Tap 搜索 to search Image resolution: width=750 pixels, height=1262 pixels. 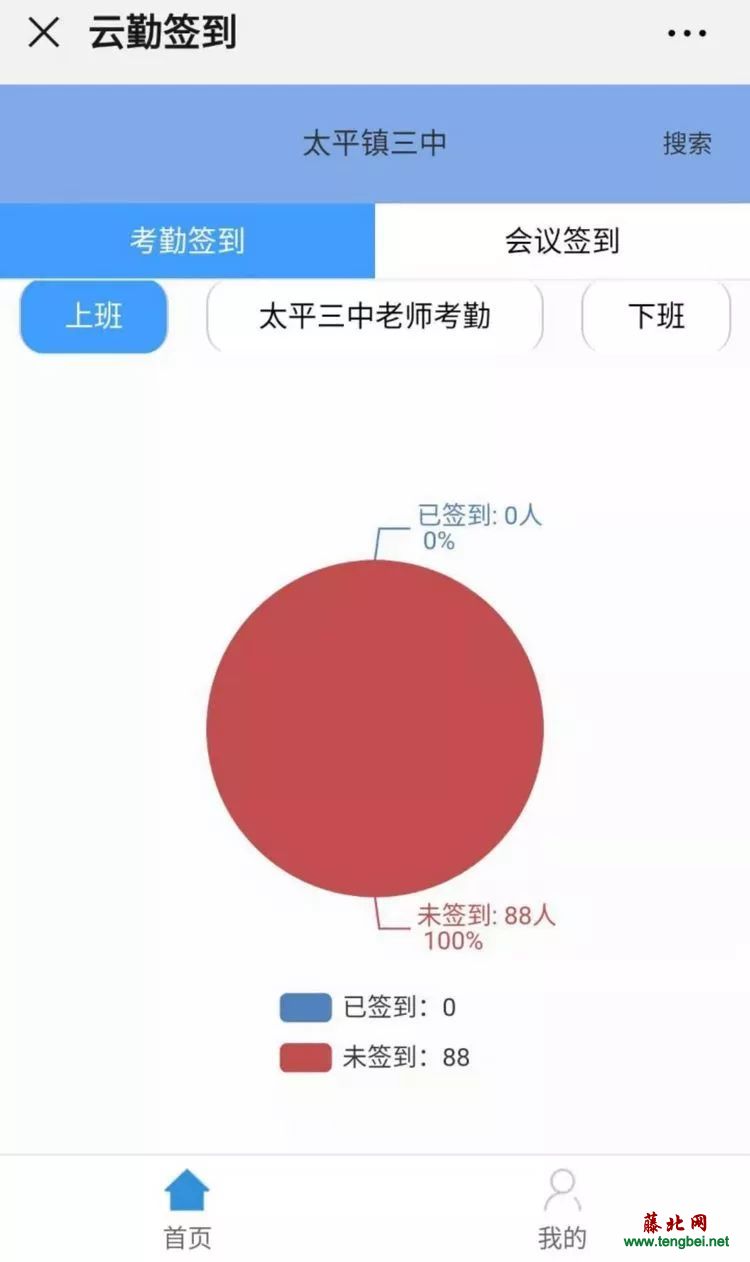point(687,143)
